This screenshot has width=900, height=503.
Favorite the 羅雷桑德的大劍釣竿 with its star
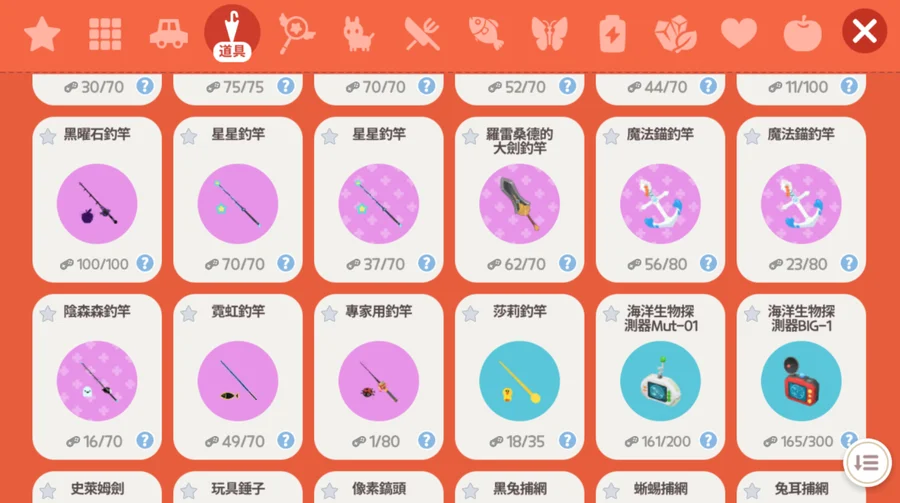(x=470, y=137)
